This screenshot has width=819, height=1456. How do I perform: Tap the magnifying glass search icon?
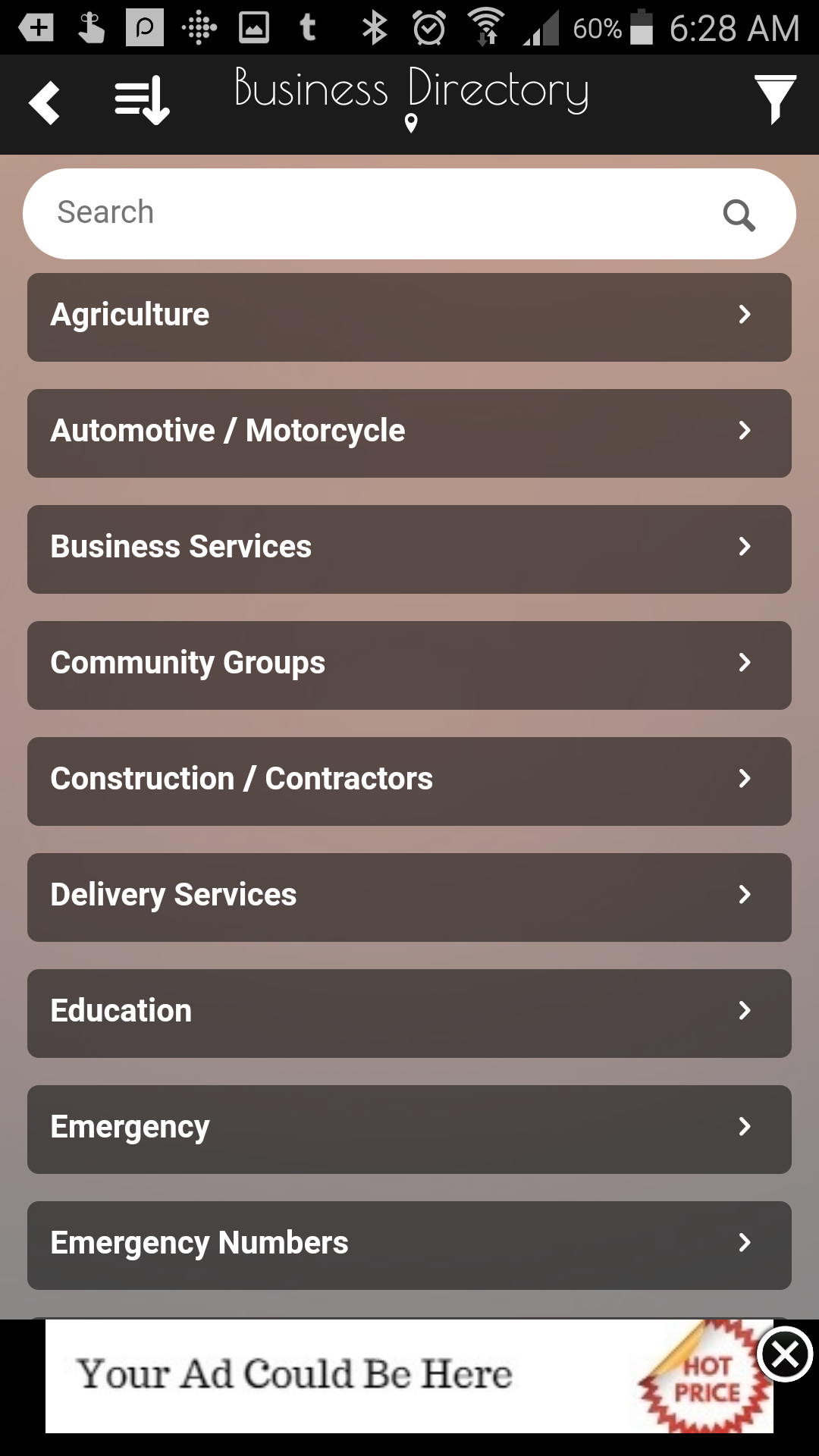coord(739,217)
